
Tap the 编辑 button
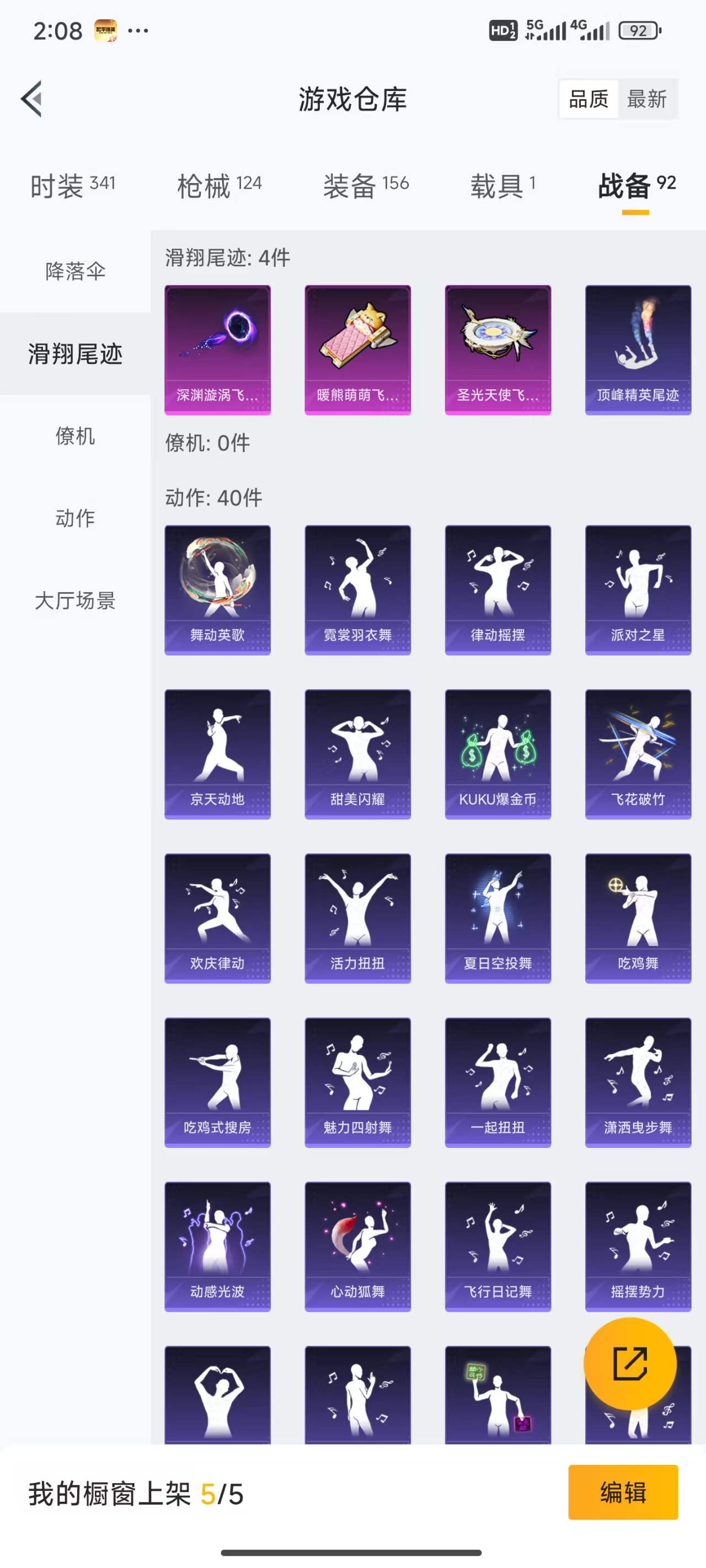(623, 1492)
